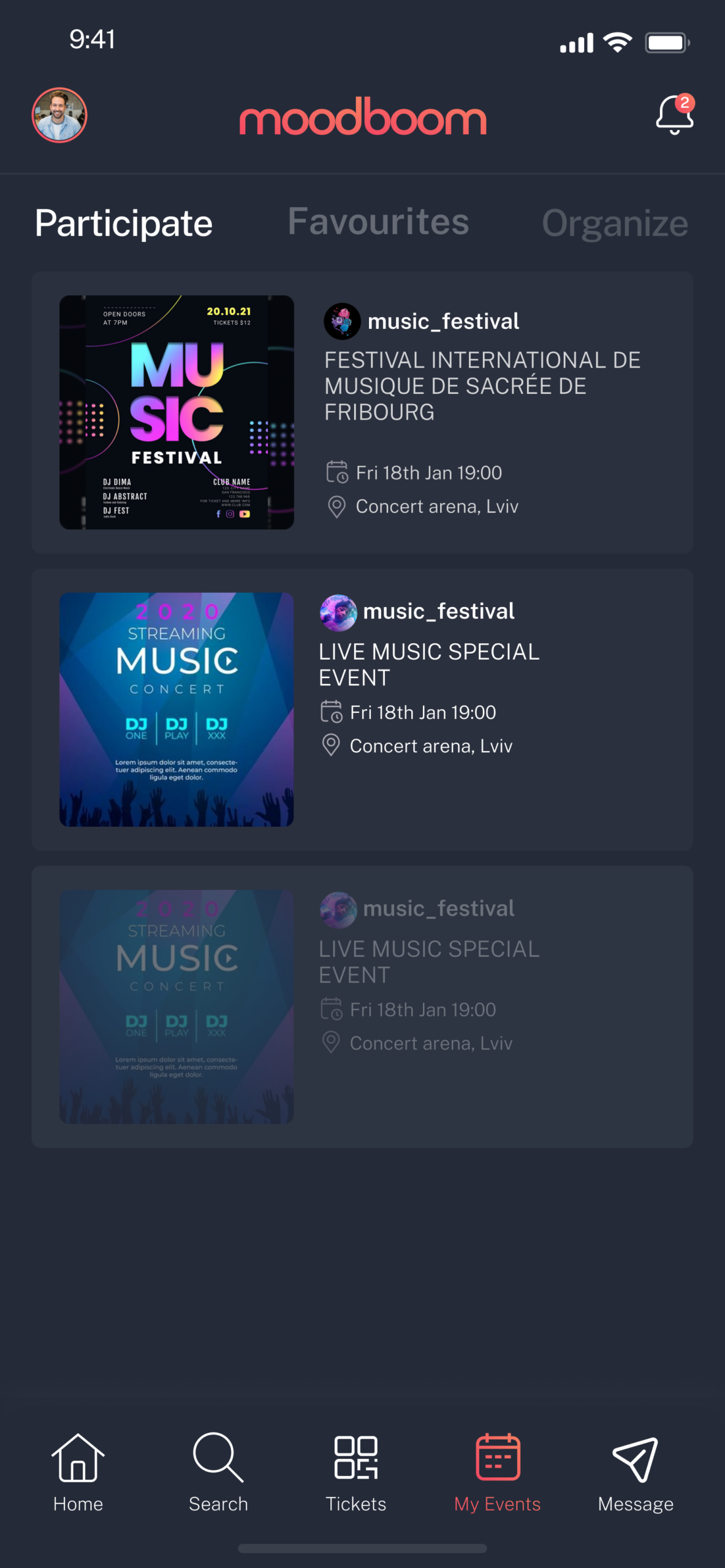This screenshot has height=1568, width=725.
Task: Switch to the Organize tab
Action: [615, 222]
